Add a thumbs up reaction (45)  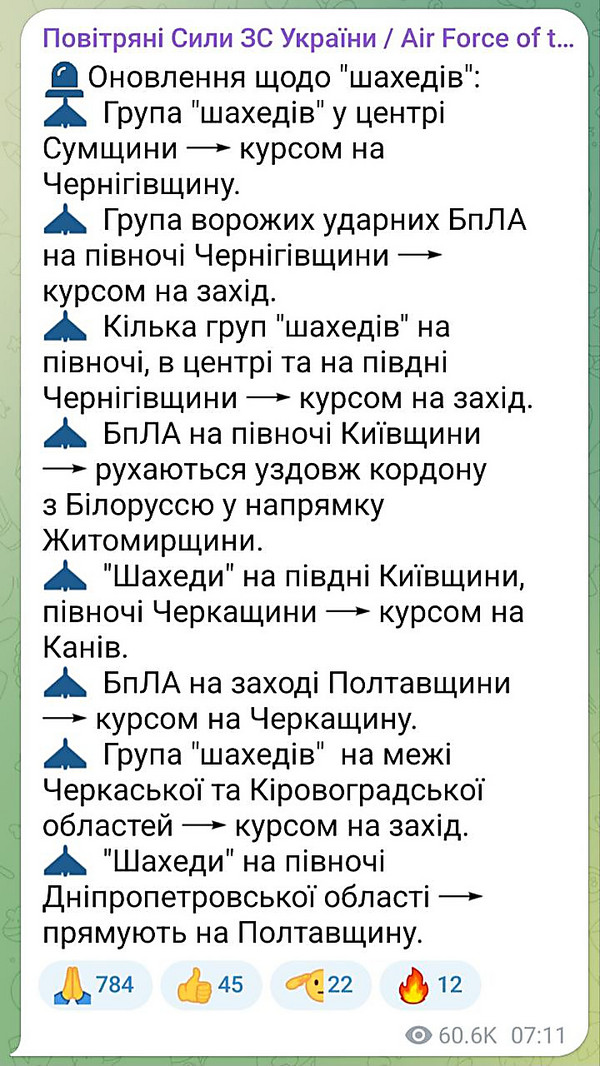[x=211, y=984]
